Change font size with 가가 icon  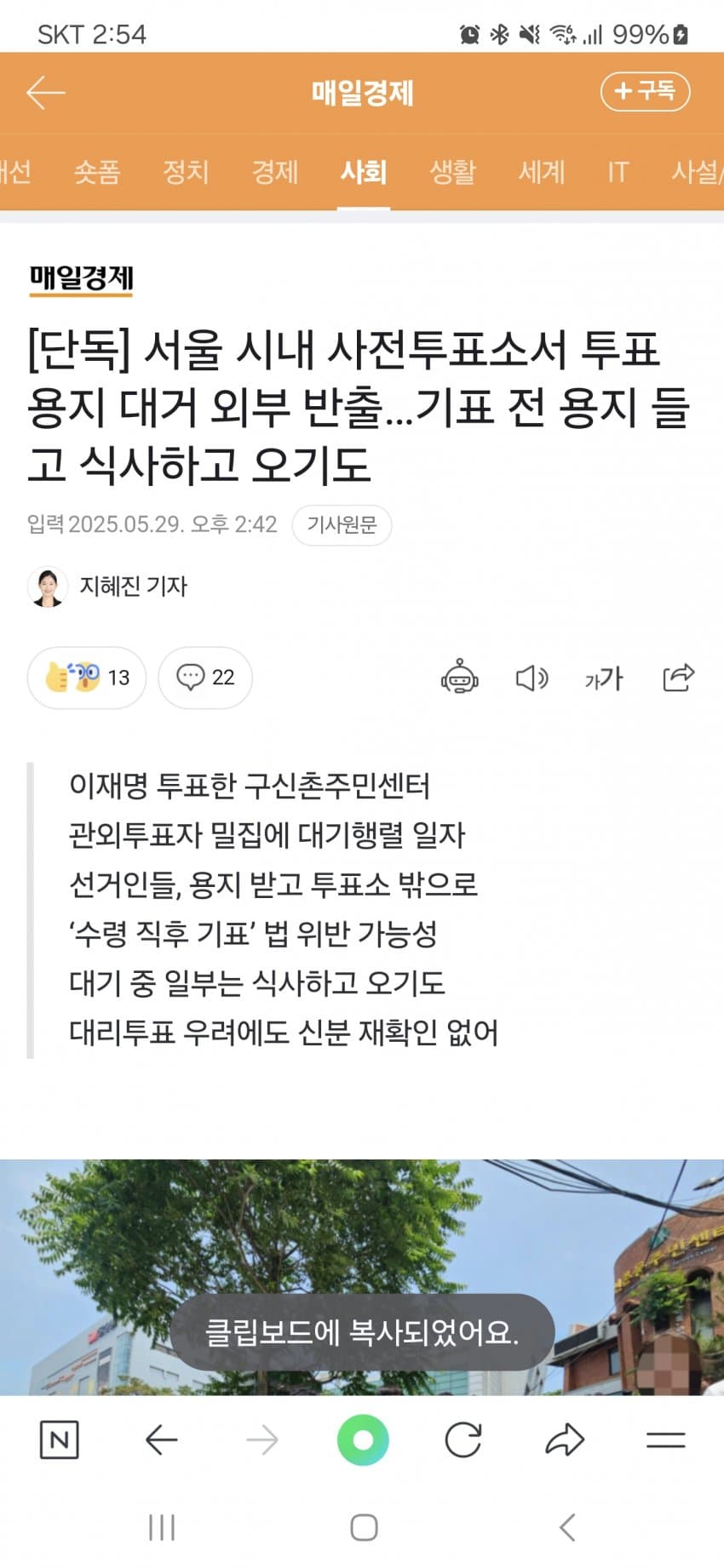603,678
